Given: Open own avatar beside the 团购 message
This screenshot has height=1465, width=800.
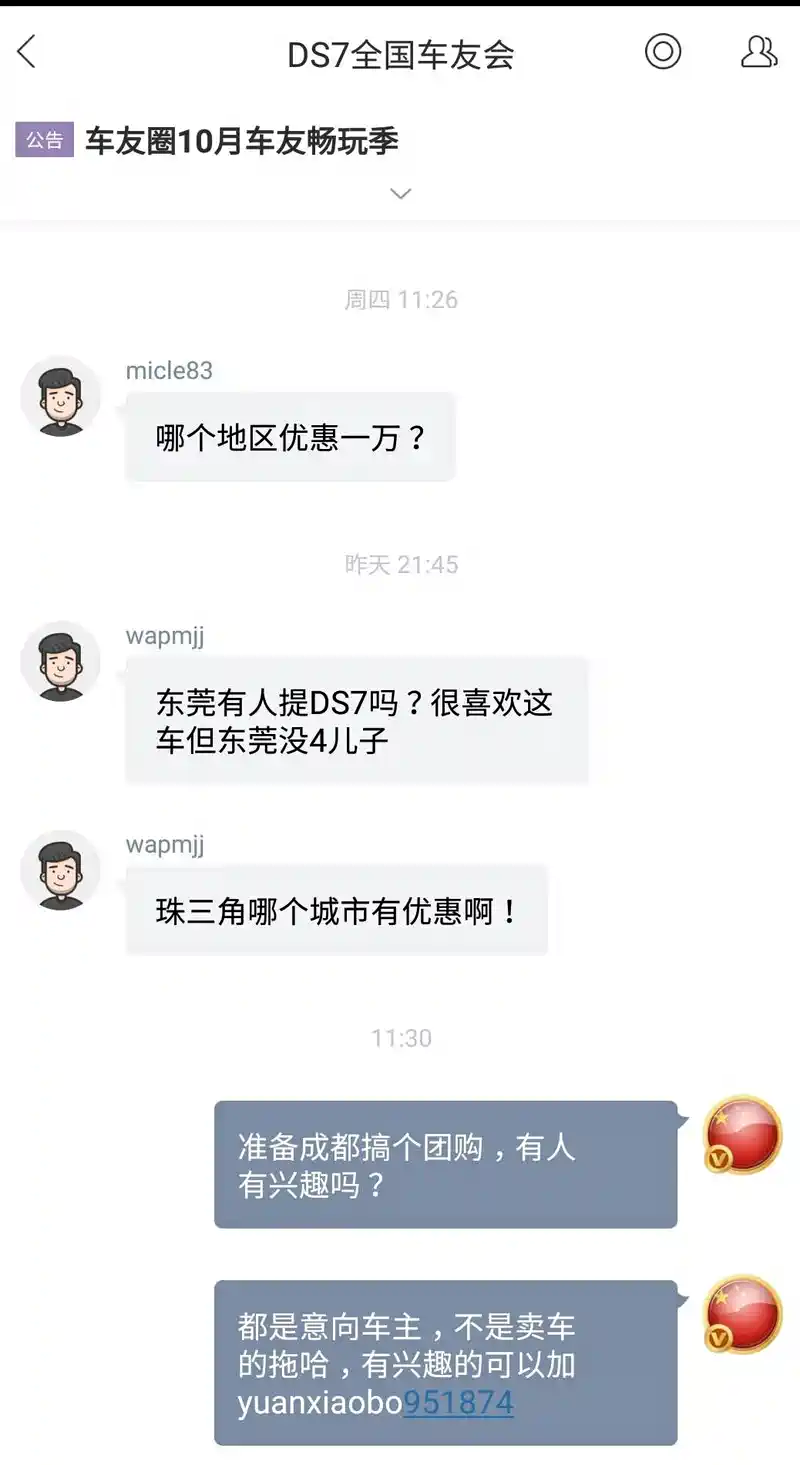Looking at the screenshot, I should [743, 1134].
